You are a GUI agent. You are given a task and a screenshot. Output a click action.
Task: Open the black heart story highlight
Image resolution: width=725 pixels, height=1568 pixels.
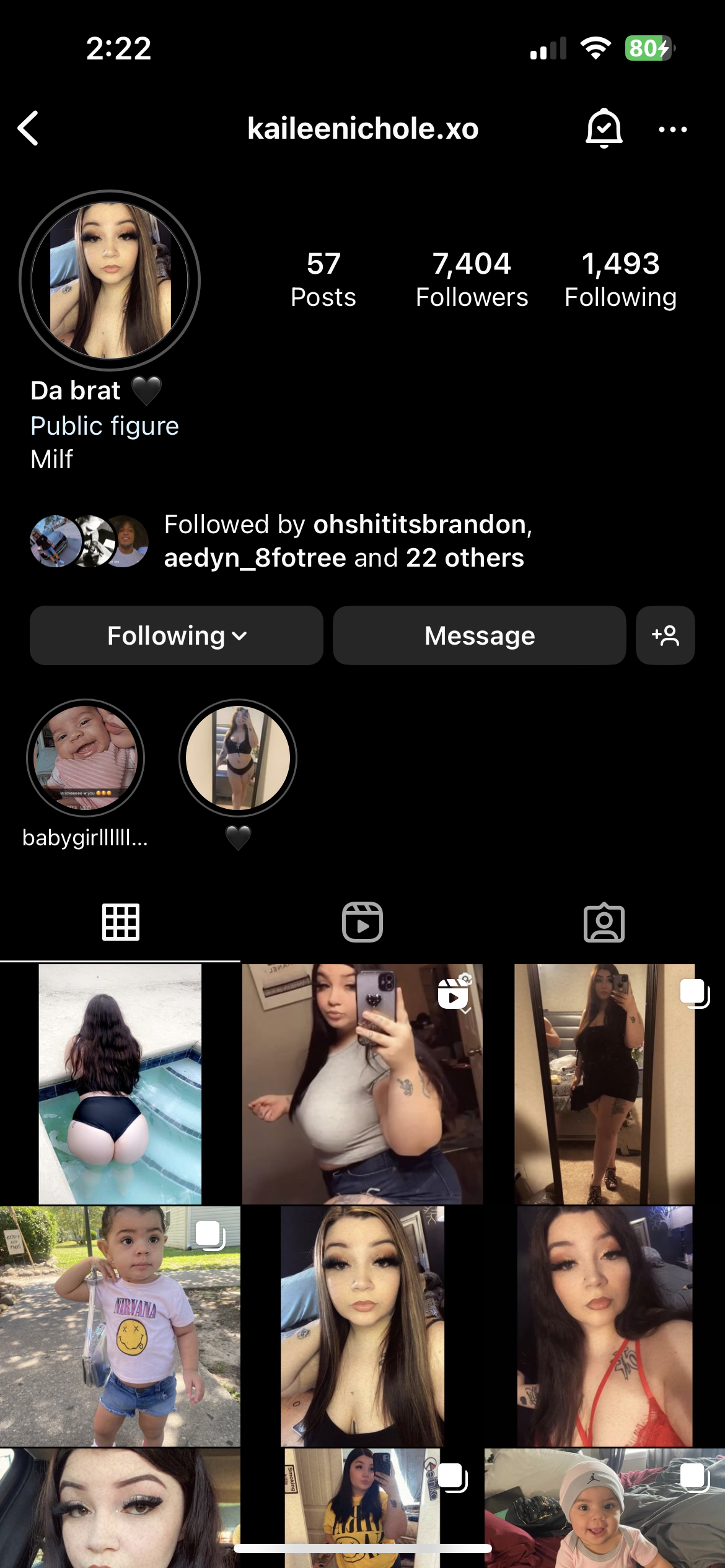coord(238,758)
